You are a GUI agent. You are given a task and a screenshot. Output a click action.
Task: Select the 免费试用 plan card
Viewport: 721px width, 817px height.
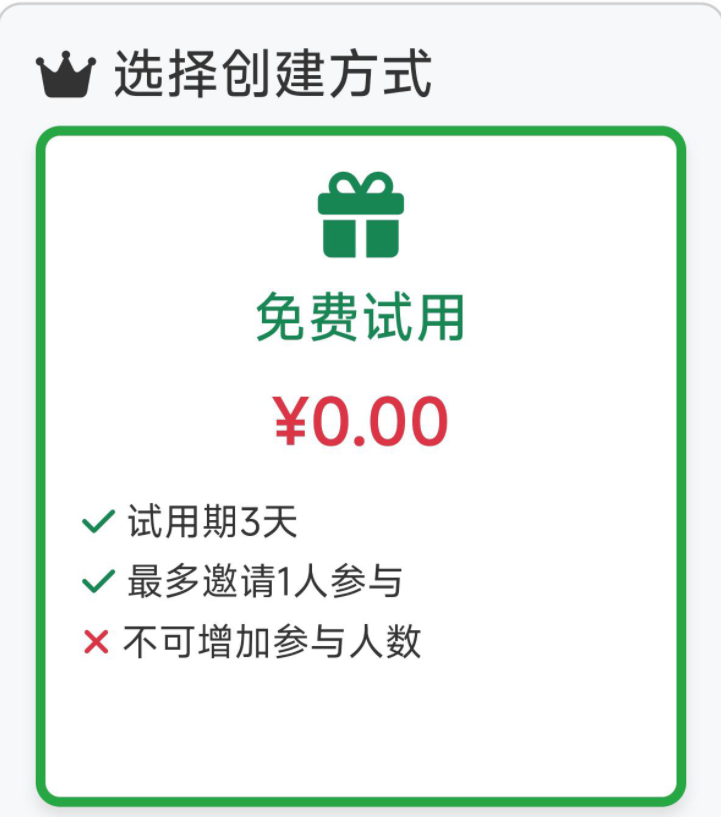360,465
